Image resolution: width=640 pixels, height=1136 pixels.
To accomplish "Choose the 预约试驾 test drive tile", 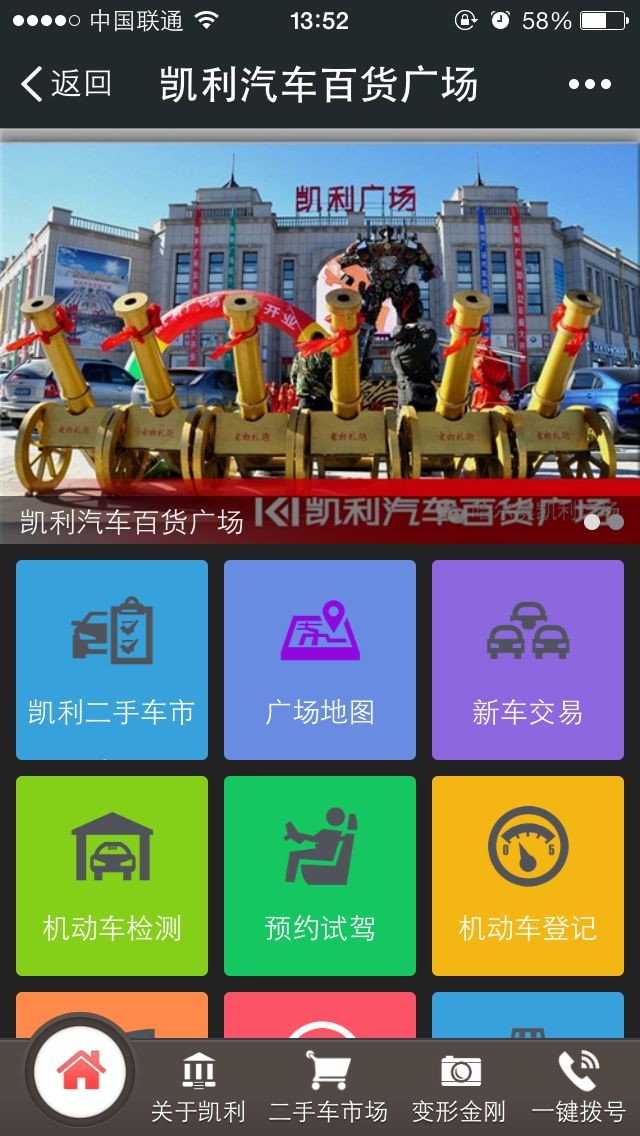I will point(320,876).
